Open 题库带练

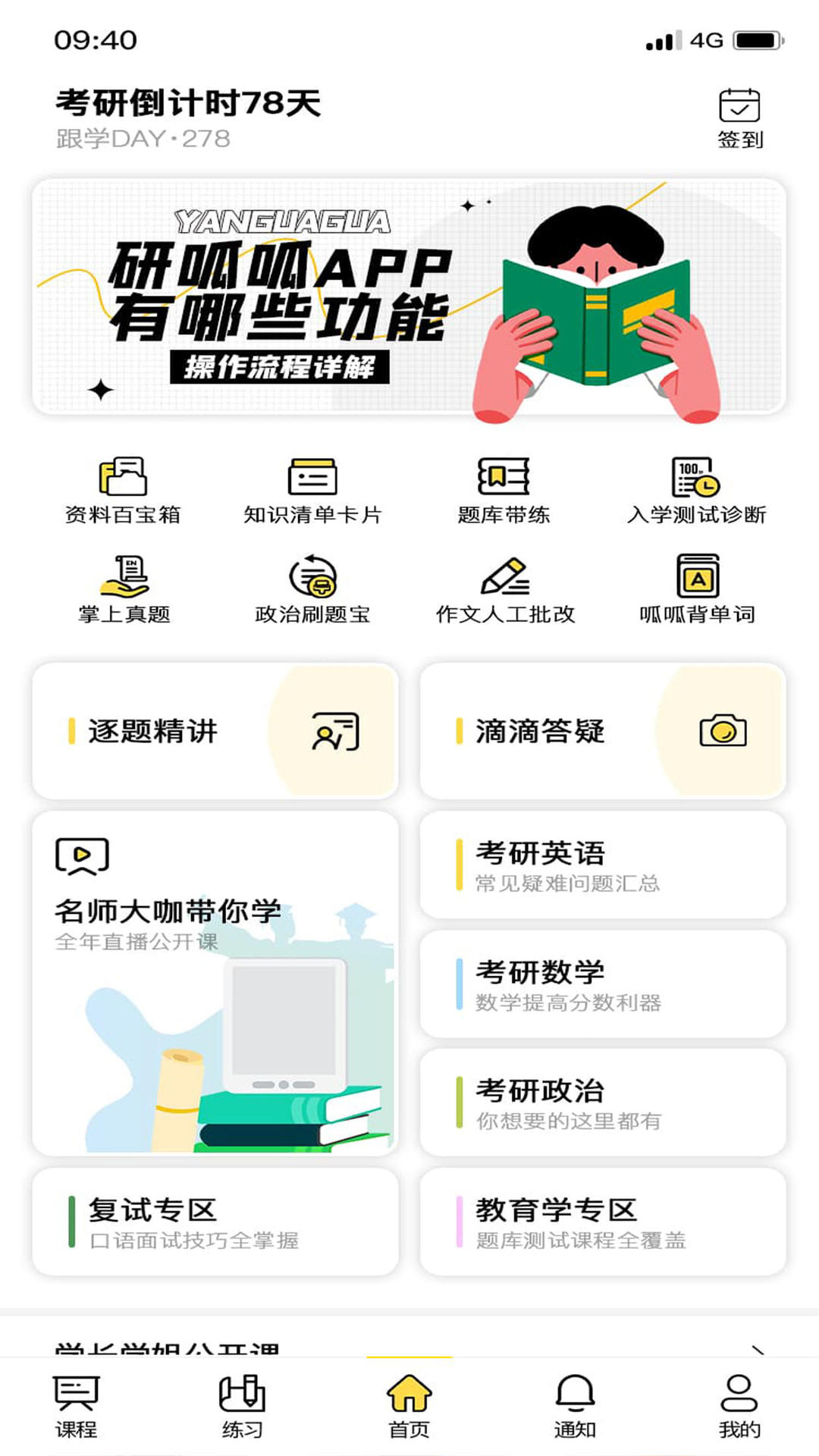(504, 491)
